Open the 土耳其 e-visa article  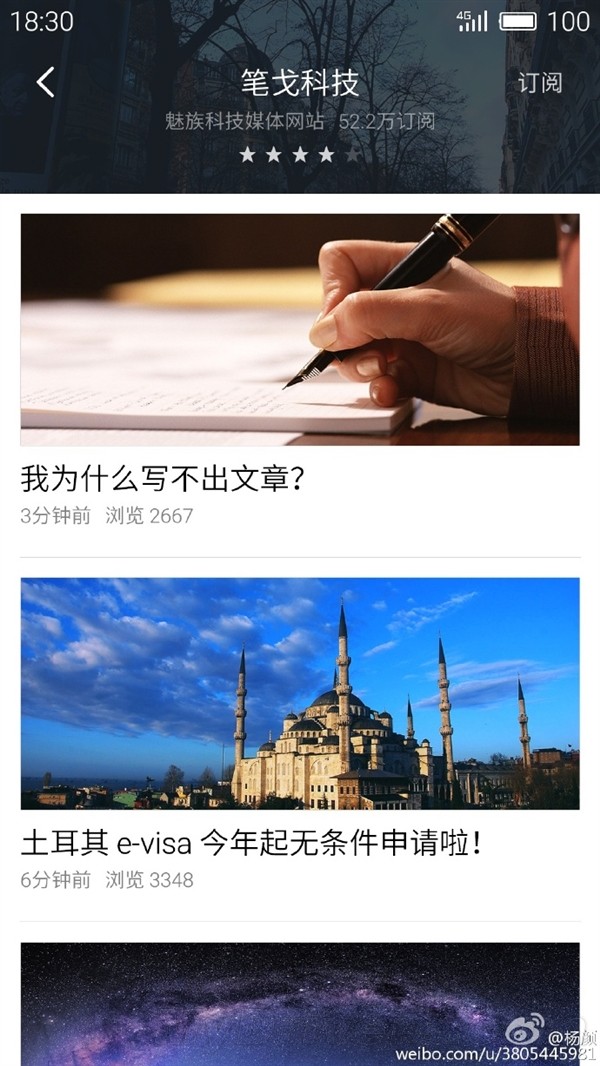[x=252, y=843]
